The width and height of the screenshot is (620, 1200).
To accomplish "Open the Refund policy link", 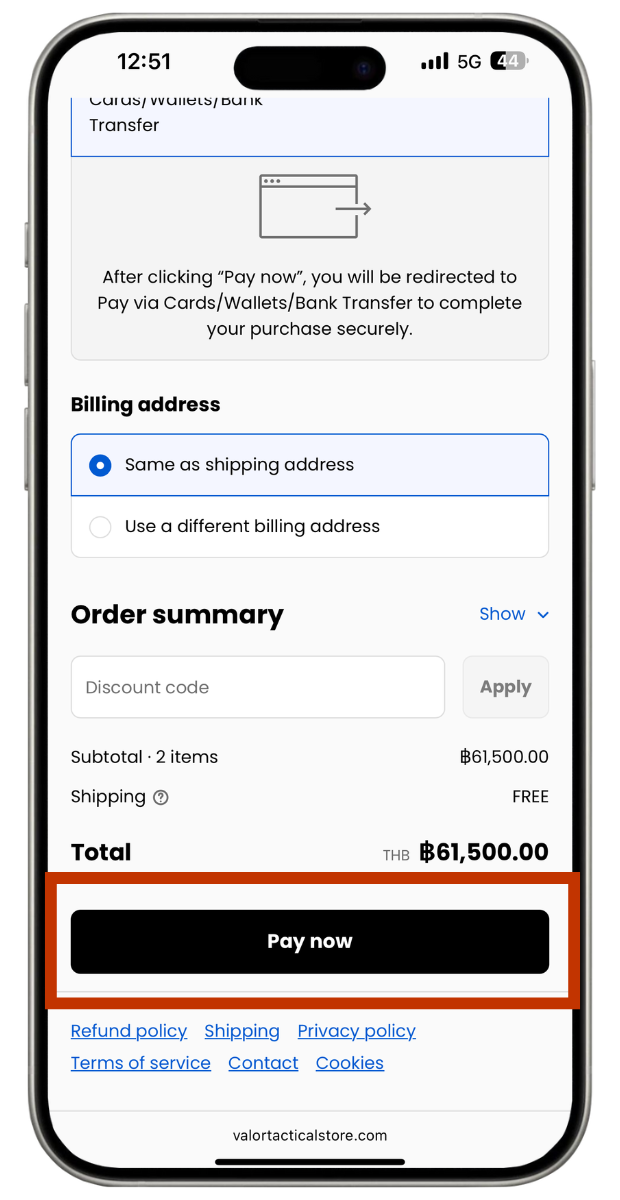I will 128,1031.
